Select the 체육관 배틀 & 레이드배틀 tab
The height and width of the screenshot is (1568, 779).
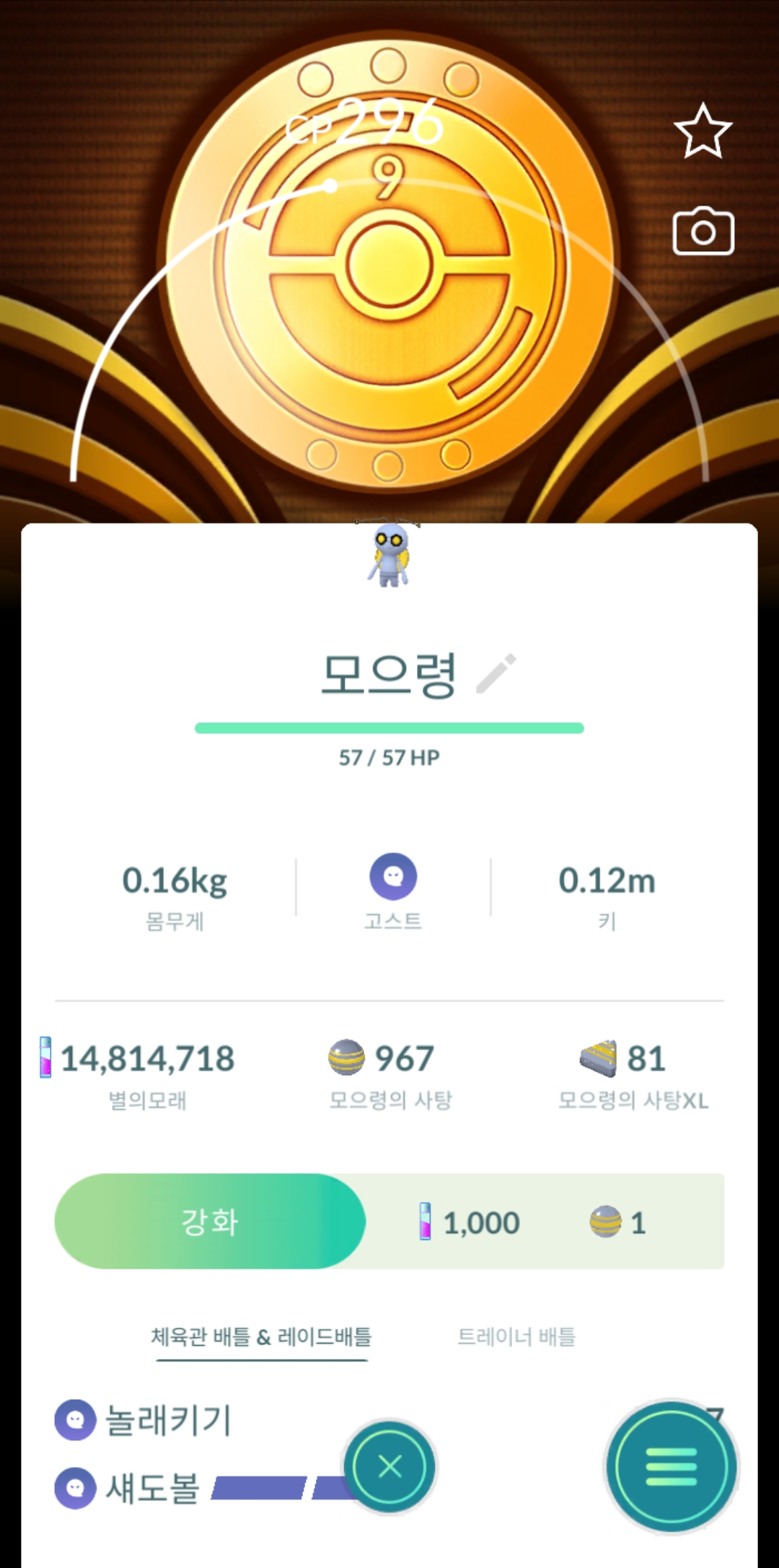click(x=261, y=1336)
